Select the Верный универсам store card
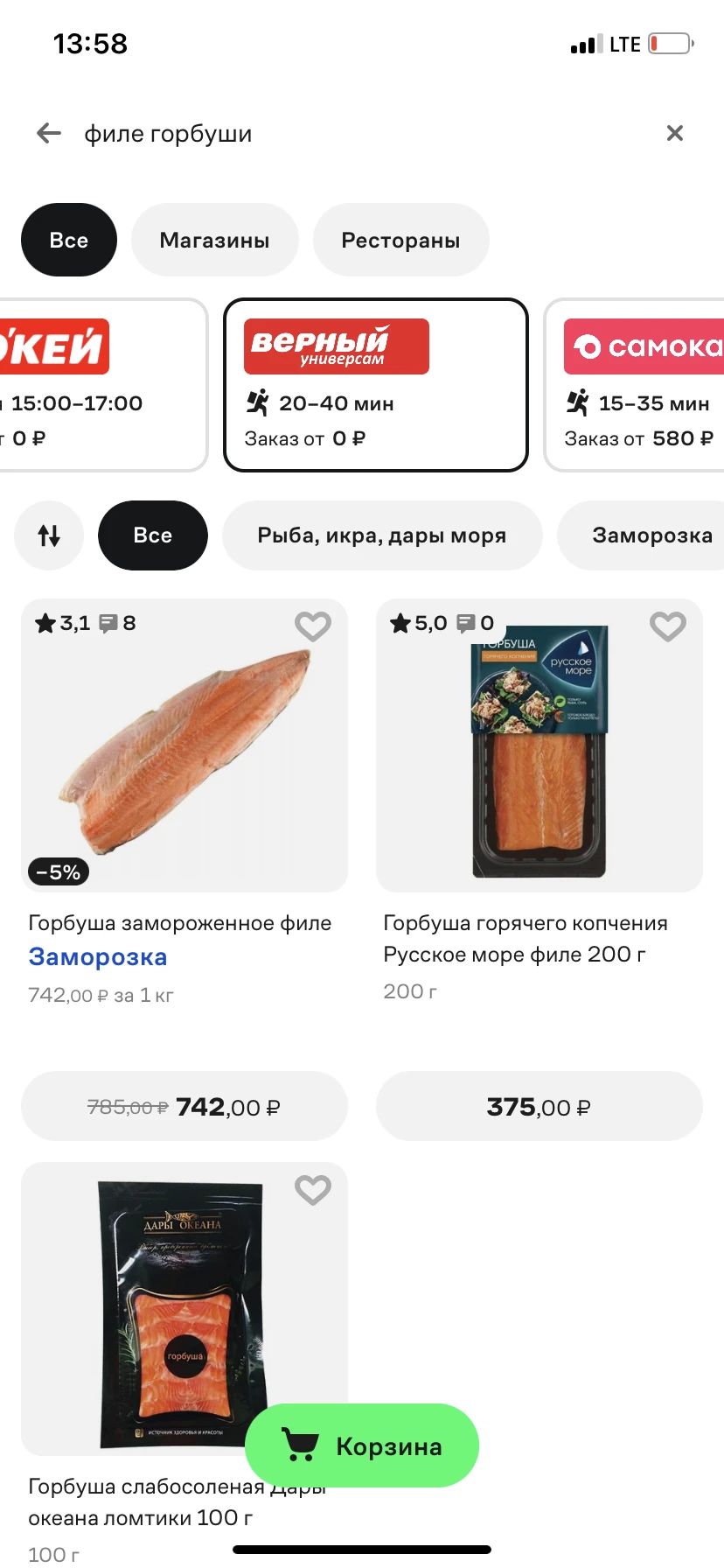This screenshot has height=1568, width=724. click(376, 385)
